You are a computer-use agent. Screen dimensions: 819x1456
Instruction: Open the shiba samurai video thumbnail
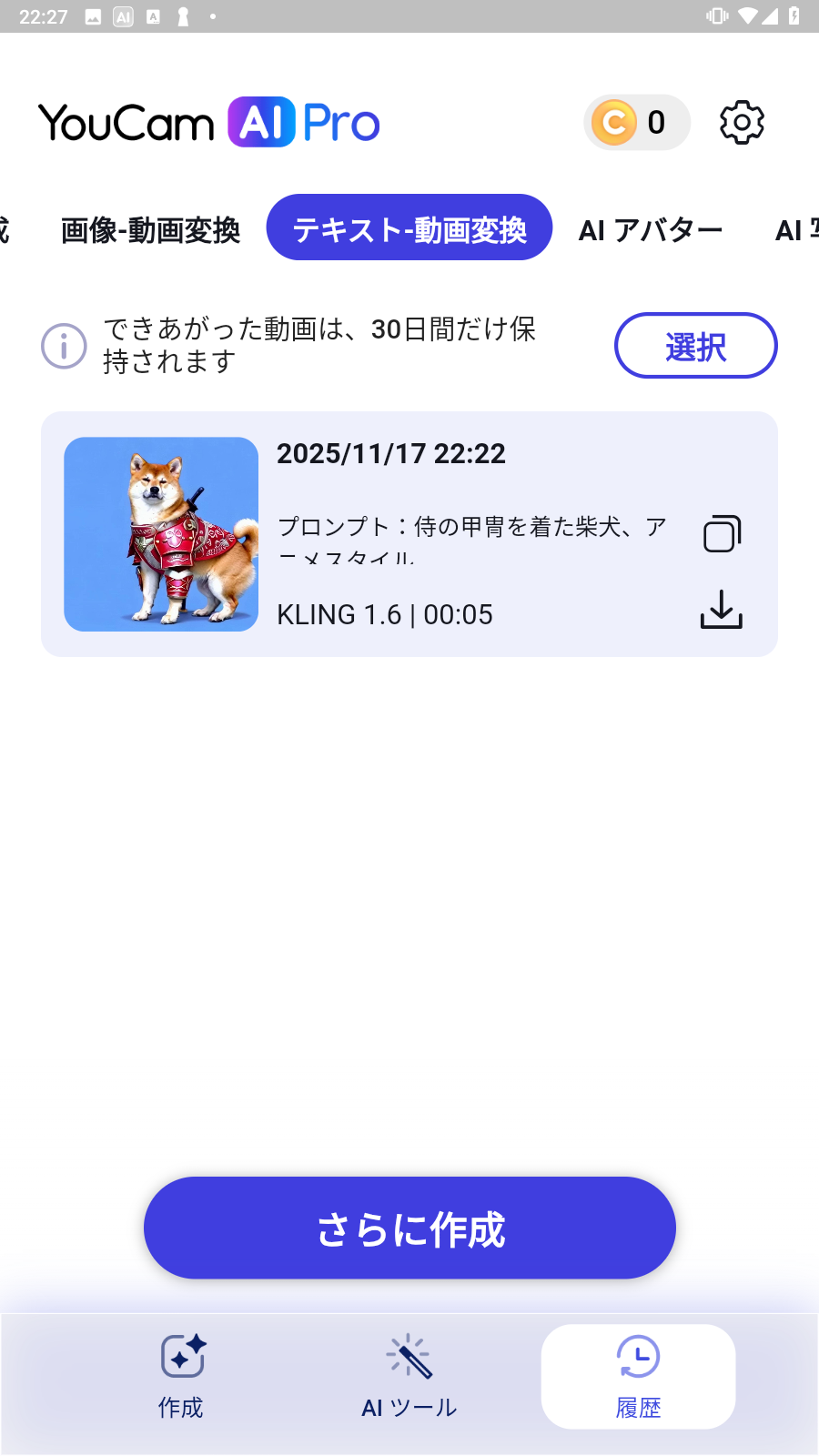point(161,534)
